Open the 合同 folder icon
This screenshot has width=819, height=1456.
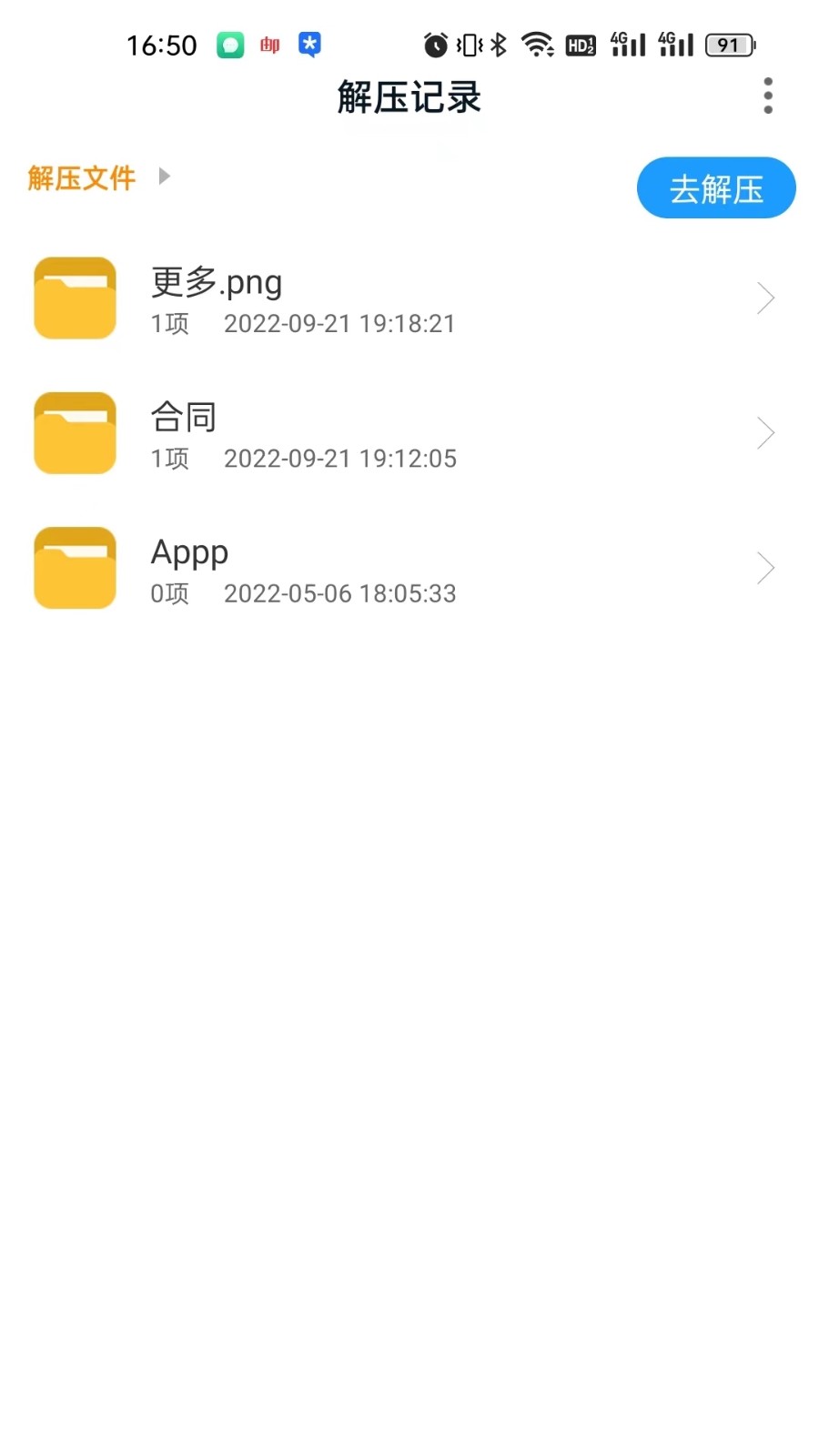click(74, 433)
